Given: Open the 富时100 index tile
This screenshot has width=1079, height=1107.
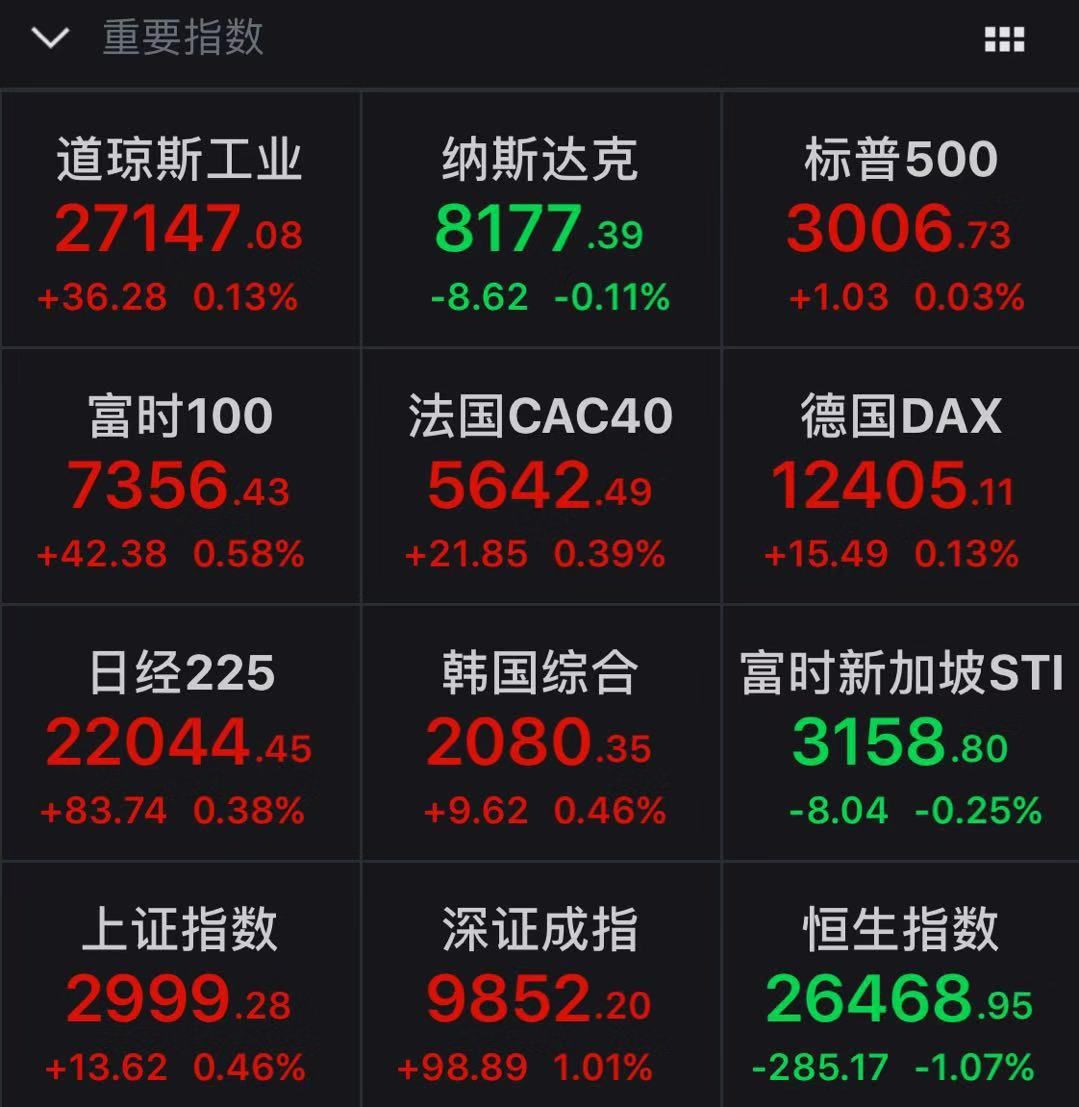Looking at the screenshot, I should (181, 476).
